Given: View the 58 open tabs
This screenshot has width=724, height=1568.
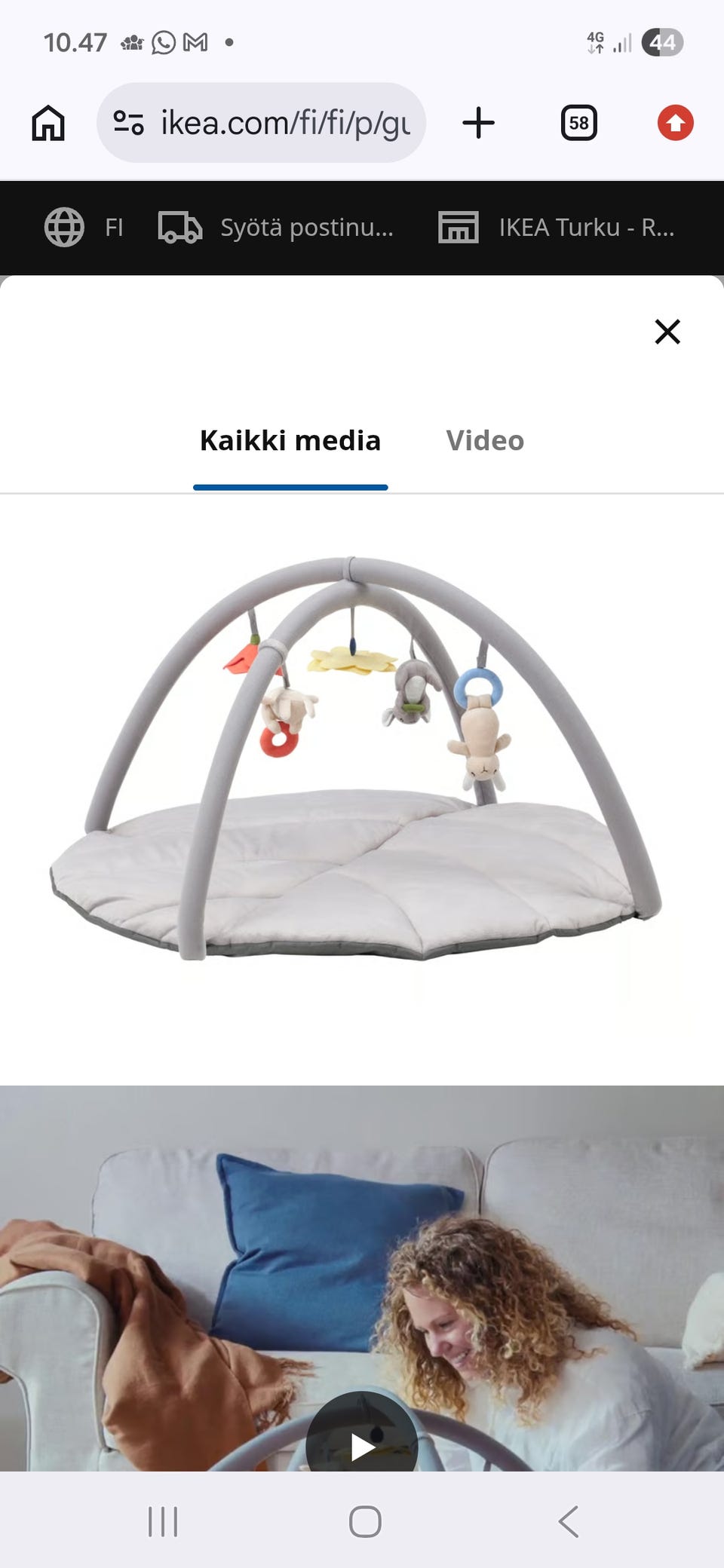Looking at the screenshot, I should pyautogui.click(x=578, y=123).
